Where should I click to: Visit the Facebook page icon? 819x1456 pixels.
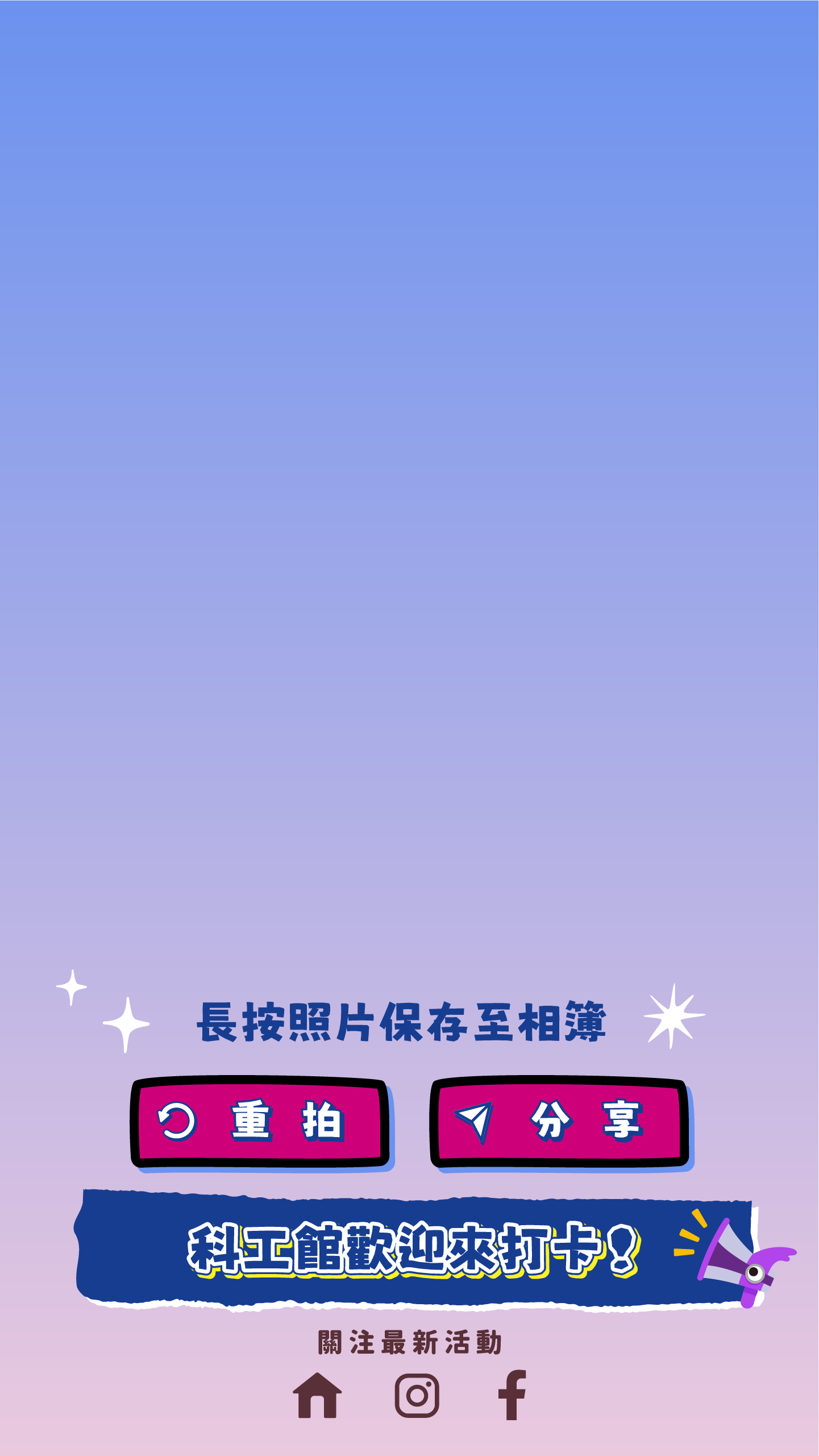(513, 1396)
